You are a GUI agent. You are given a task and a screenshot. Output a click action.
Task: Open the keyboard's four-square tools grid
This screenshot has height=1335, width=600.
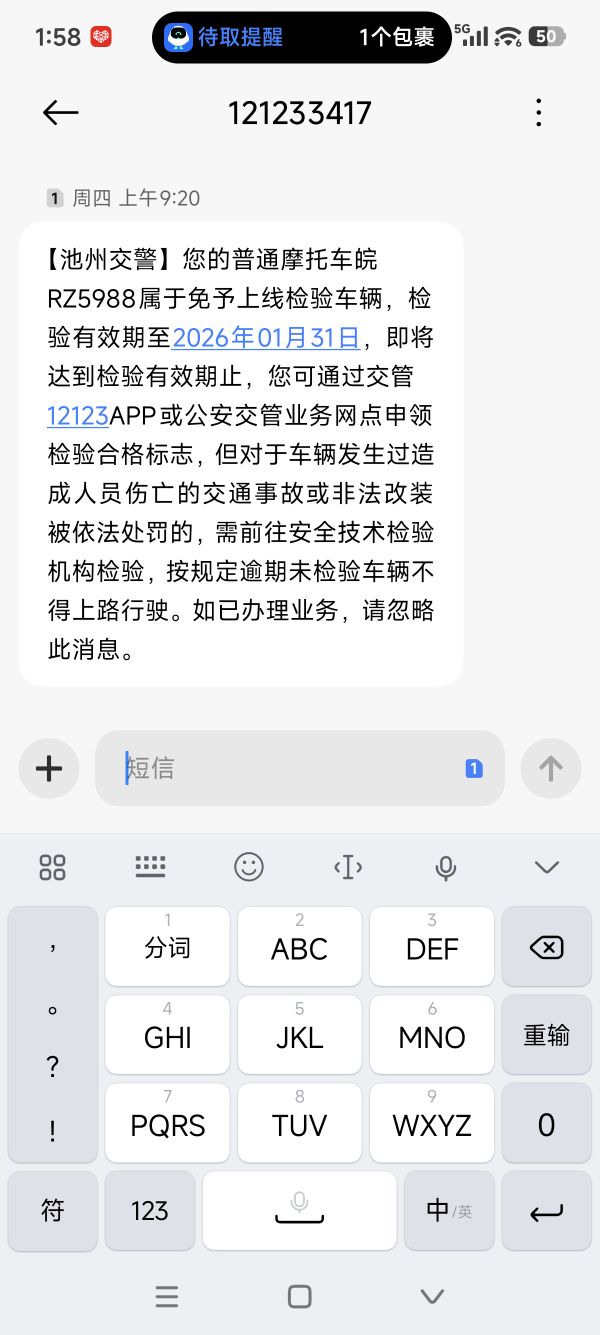pos(52,867)
